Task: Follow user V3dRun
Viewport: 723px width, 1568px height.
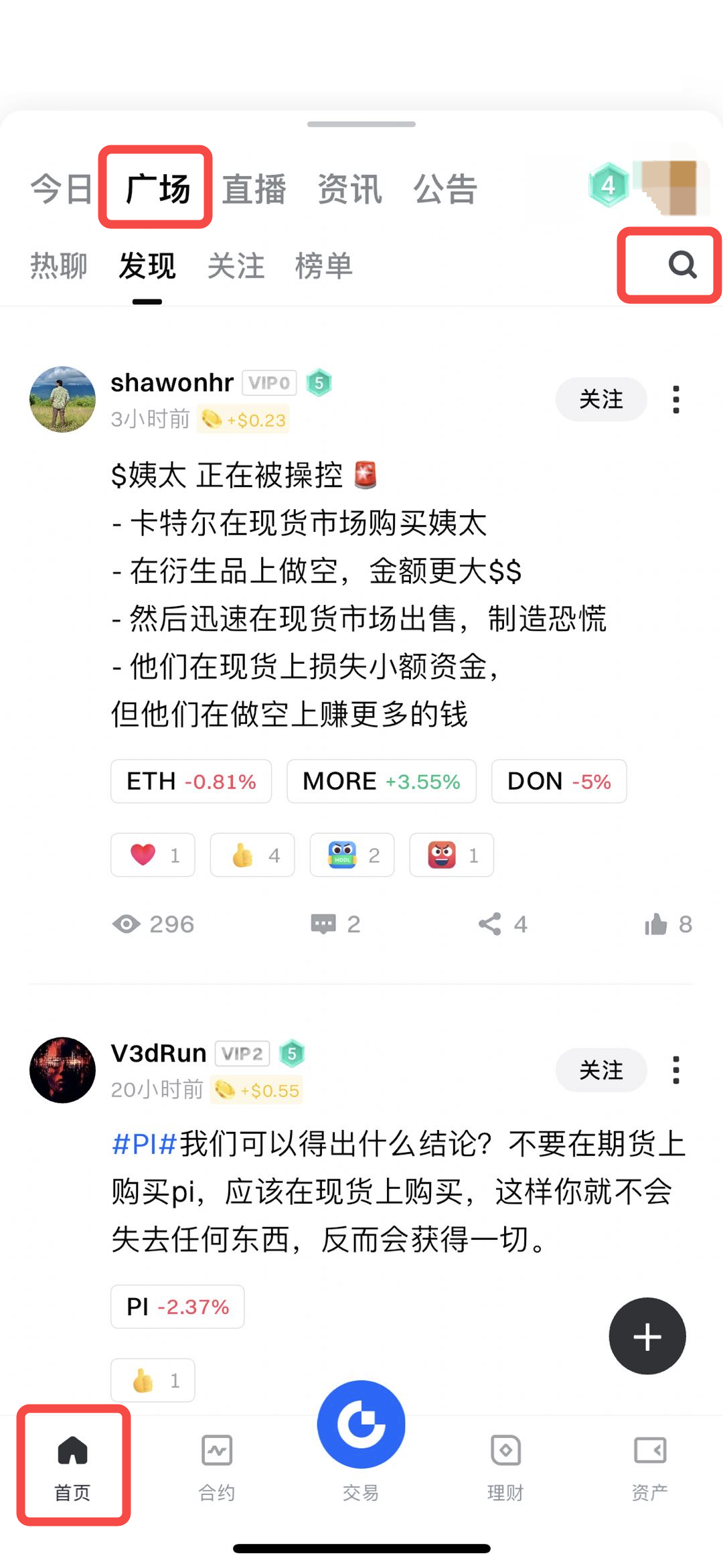Action: coord(600,1070)
